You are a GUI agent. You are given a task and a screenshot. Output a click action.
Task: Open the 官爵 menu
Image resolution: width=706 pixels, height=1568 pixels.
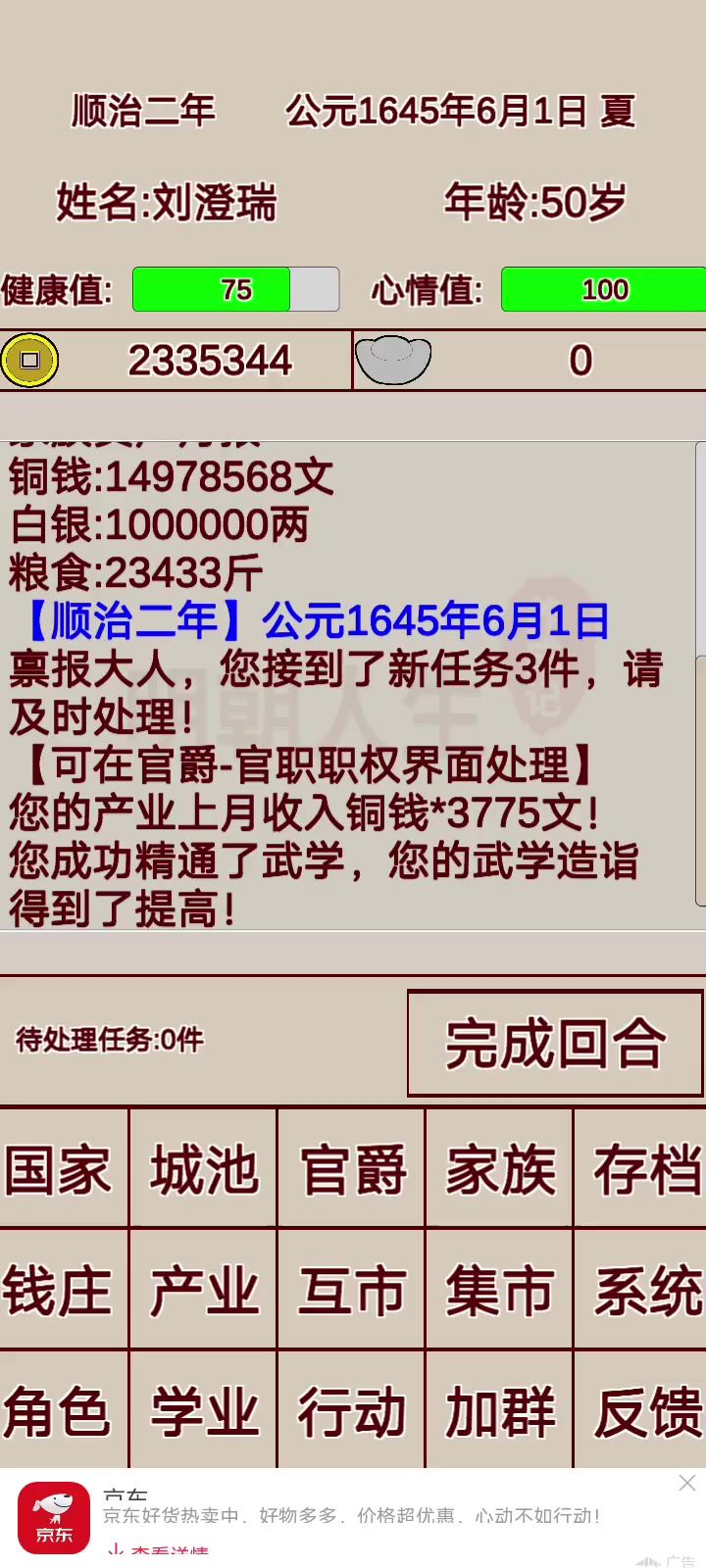[352, 1168]
